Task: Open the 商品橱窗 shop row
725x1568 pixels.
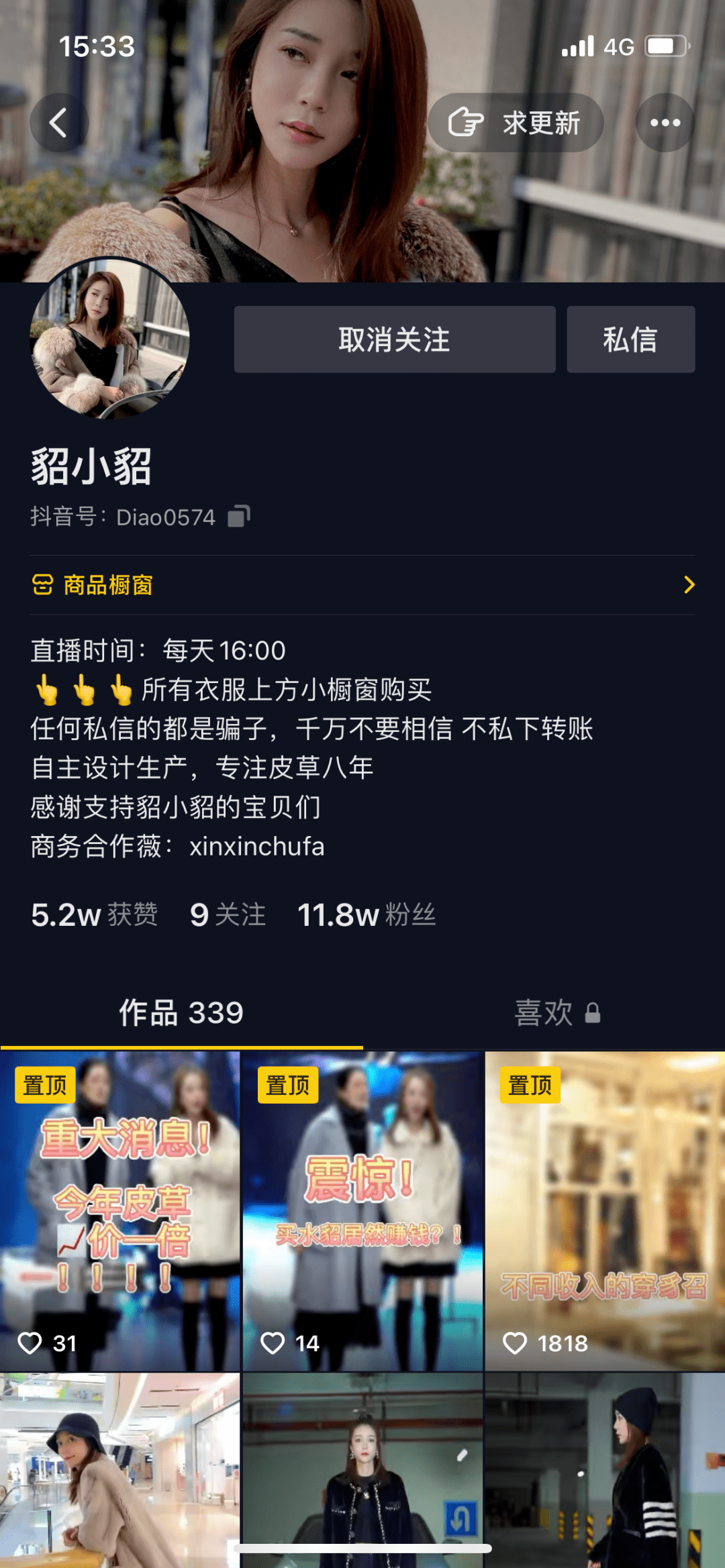Action: tap(362, 585)
